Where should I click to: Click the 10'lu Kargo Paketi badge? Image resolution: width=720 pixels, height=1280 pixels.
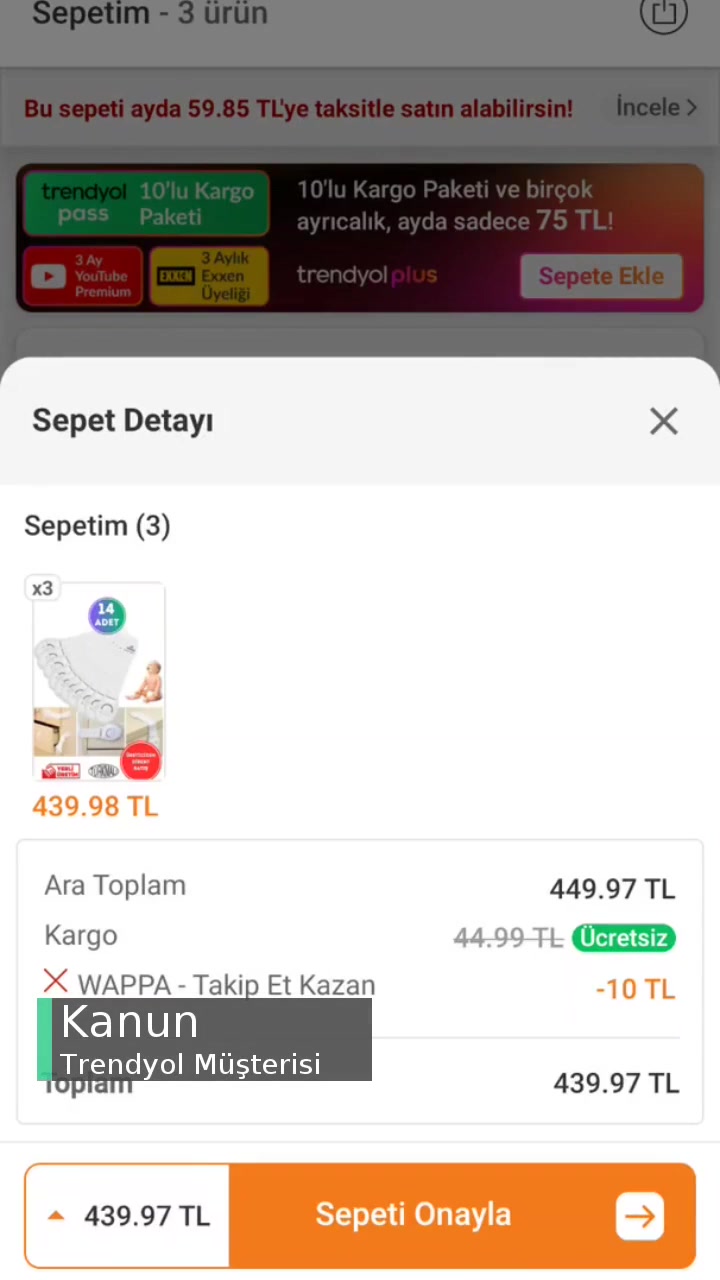[145, 203]
